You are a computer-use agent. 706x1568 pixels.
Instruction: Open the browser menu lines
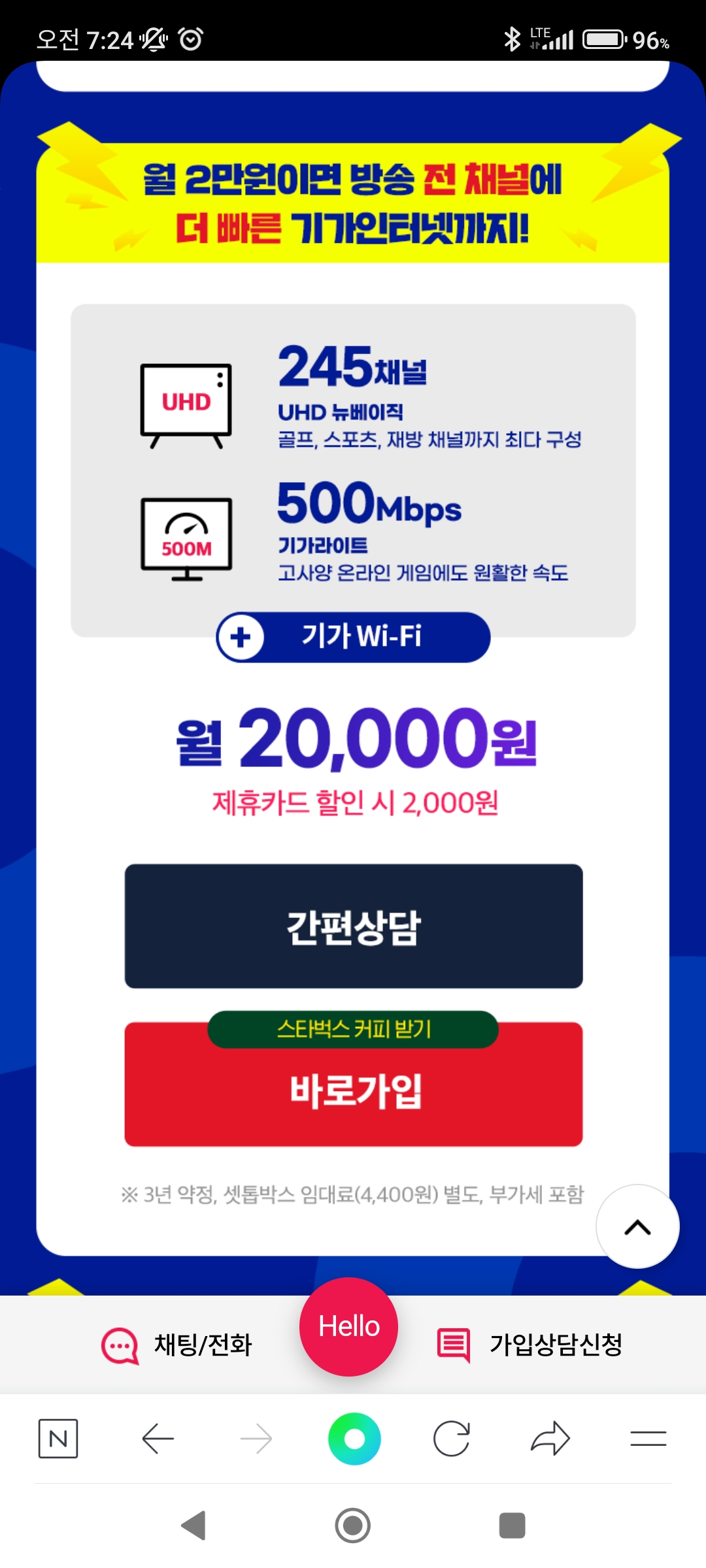pos(648,1439)
